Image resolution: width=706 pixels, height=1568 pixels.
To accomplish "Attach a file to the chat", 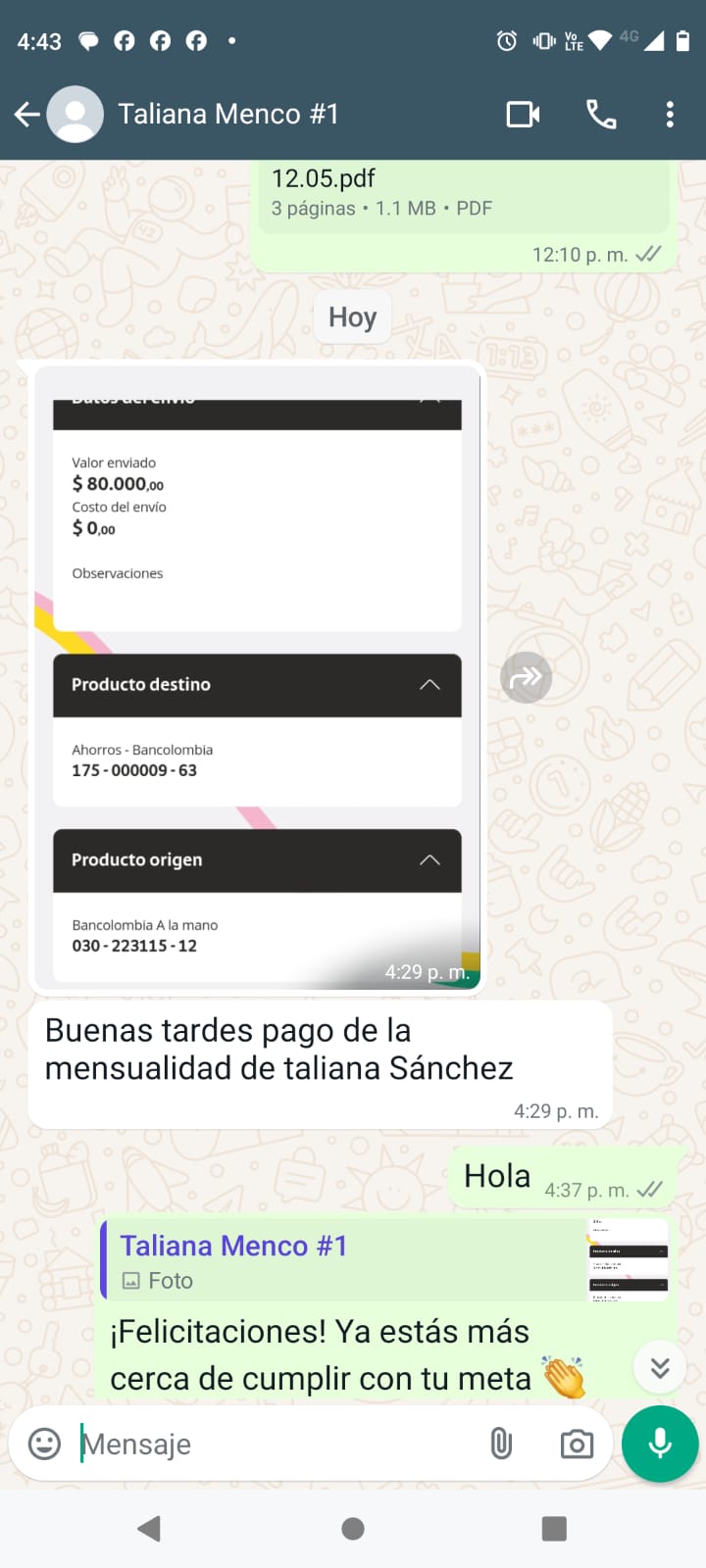I will click(501, 1444).
